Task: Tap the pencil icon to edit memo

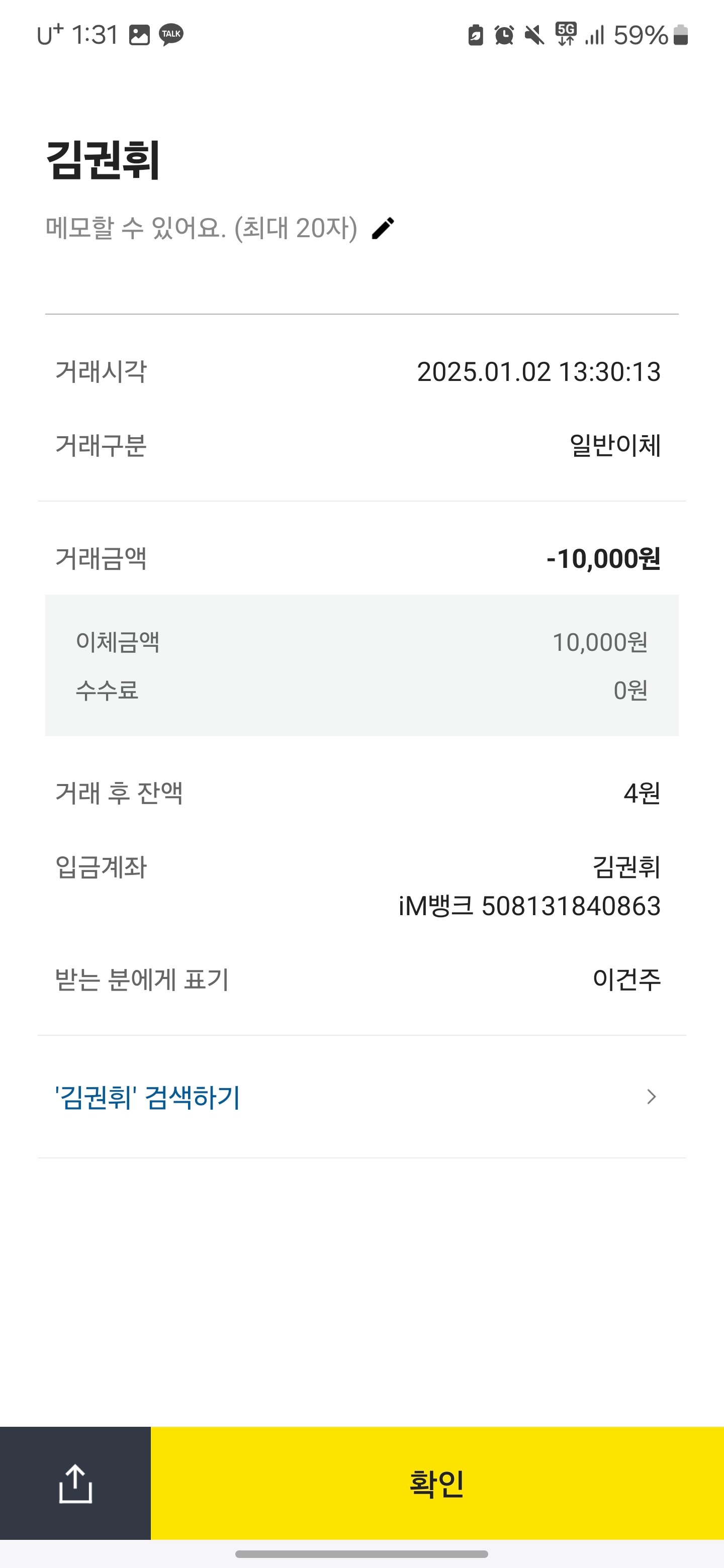Action: [x=383, y=229]
